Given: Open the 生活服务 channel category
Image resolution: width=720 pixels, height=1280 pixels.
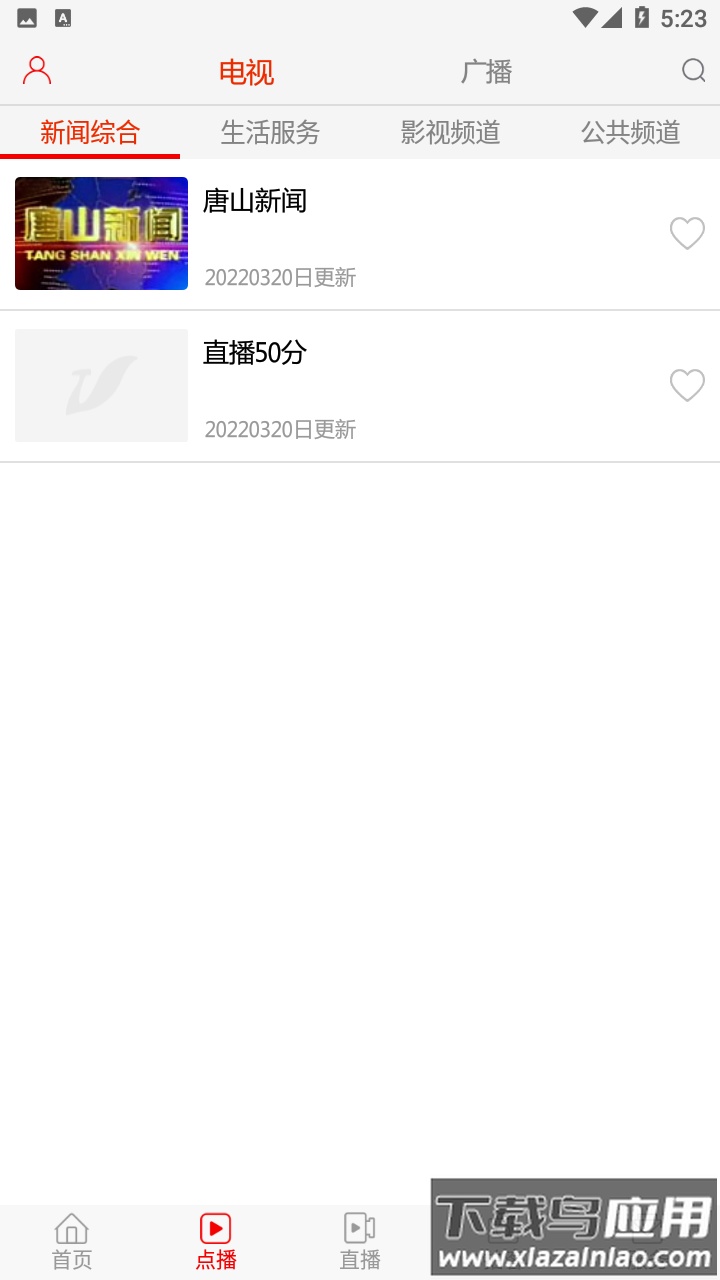Looking at the screenshot, I should click(269, 131).
